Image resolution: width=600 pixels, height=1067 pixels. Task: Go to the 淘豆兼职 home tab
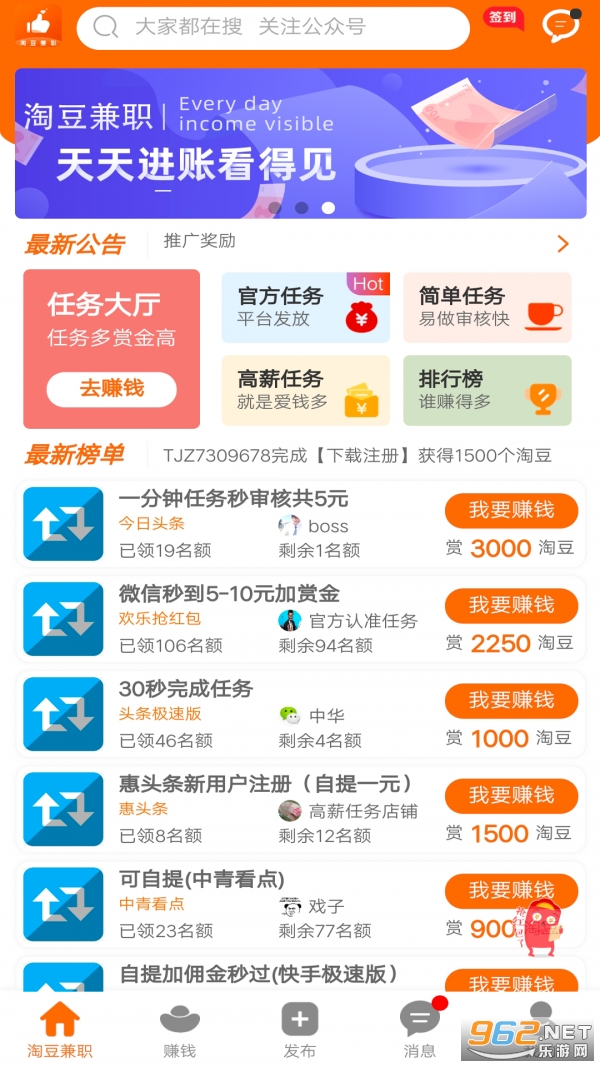click(60, 1031)
